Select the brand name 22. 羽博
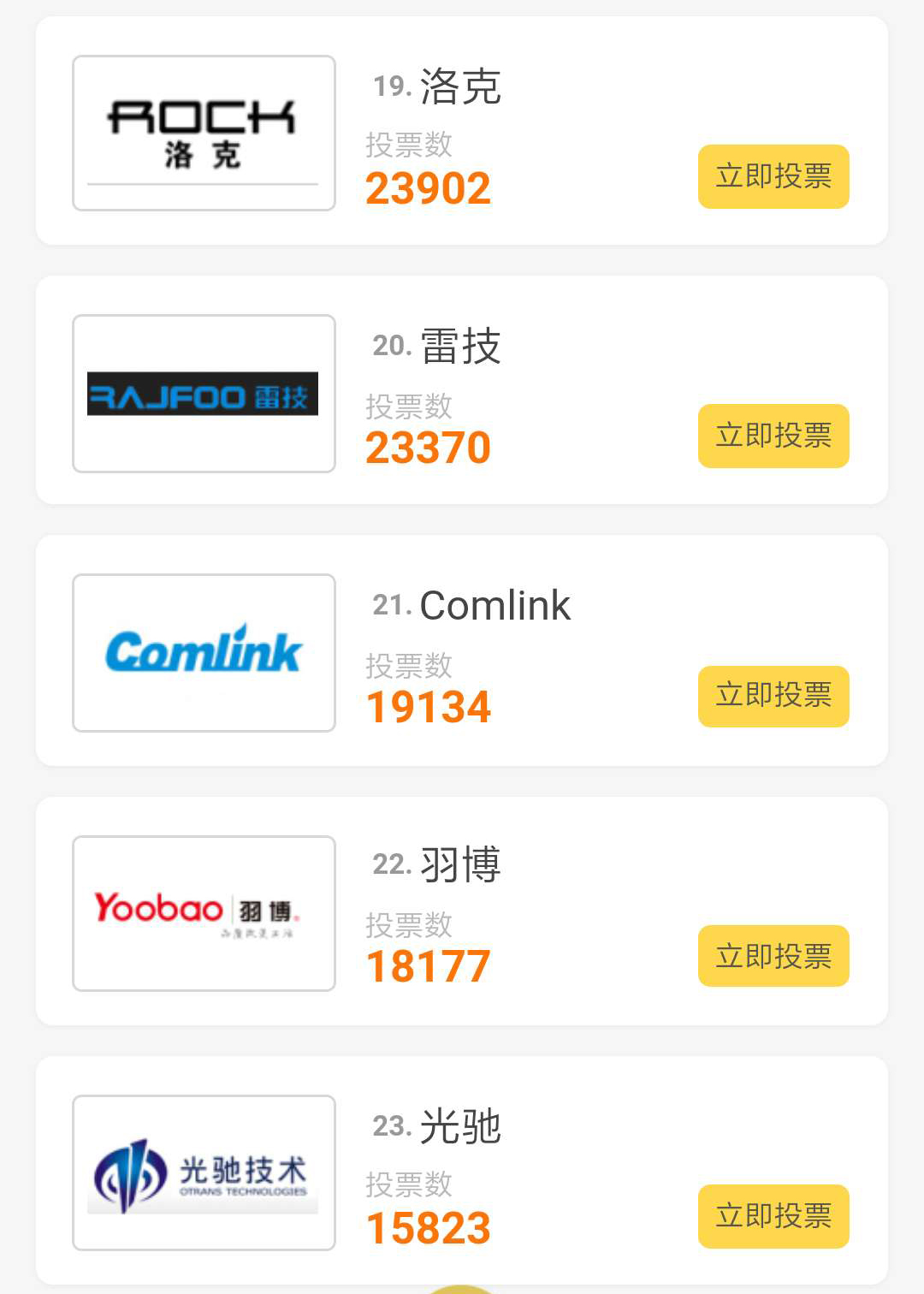The height and width of the screenshot is (1294, 924). tap(438, 865)
